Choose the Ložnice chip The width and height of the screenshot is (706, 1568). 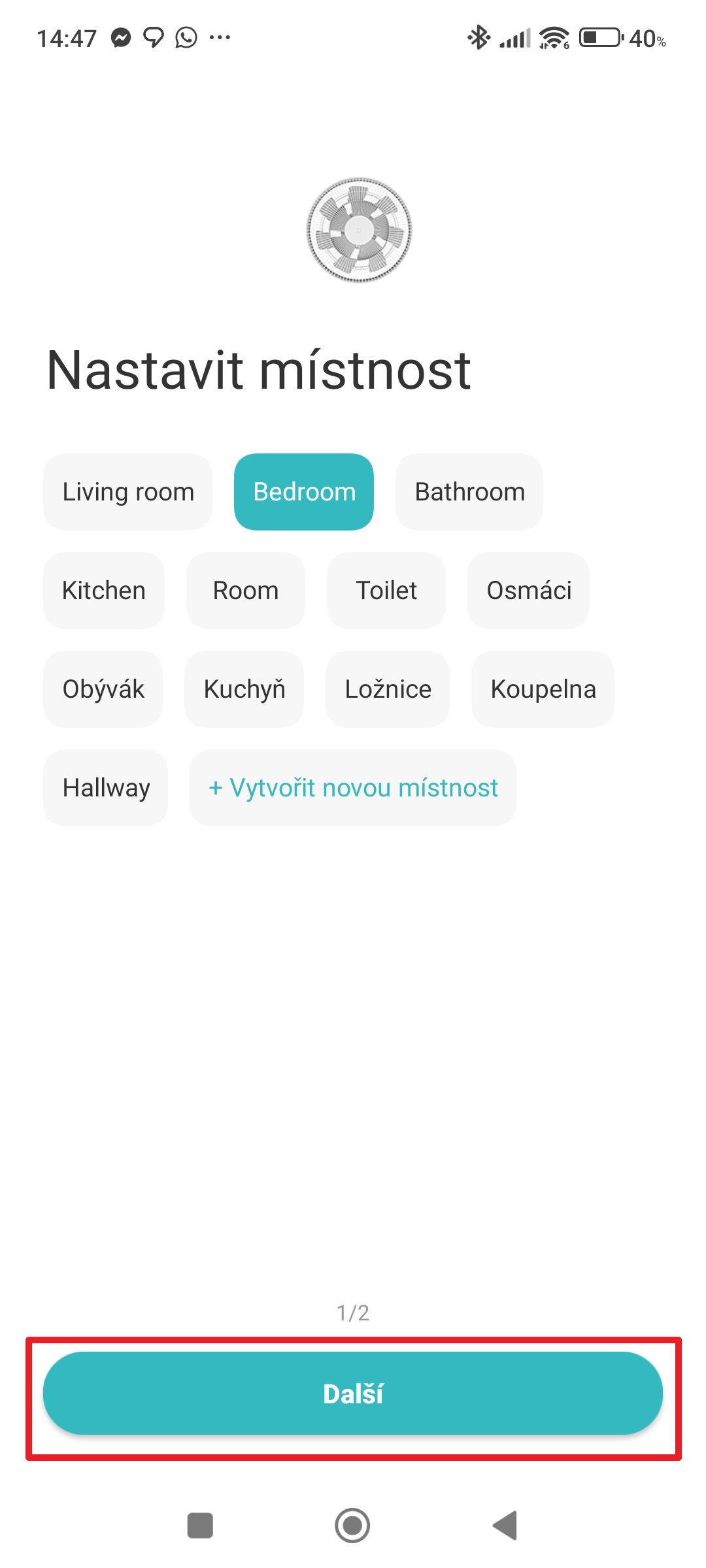(x=388, y=689)
